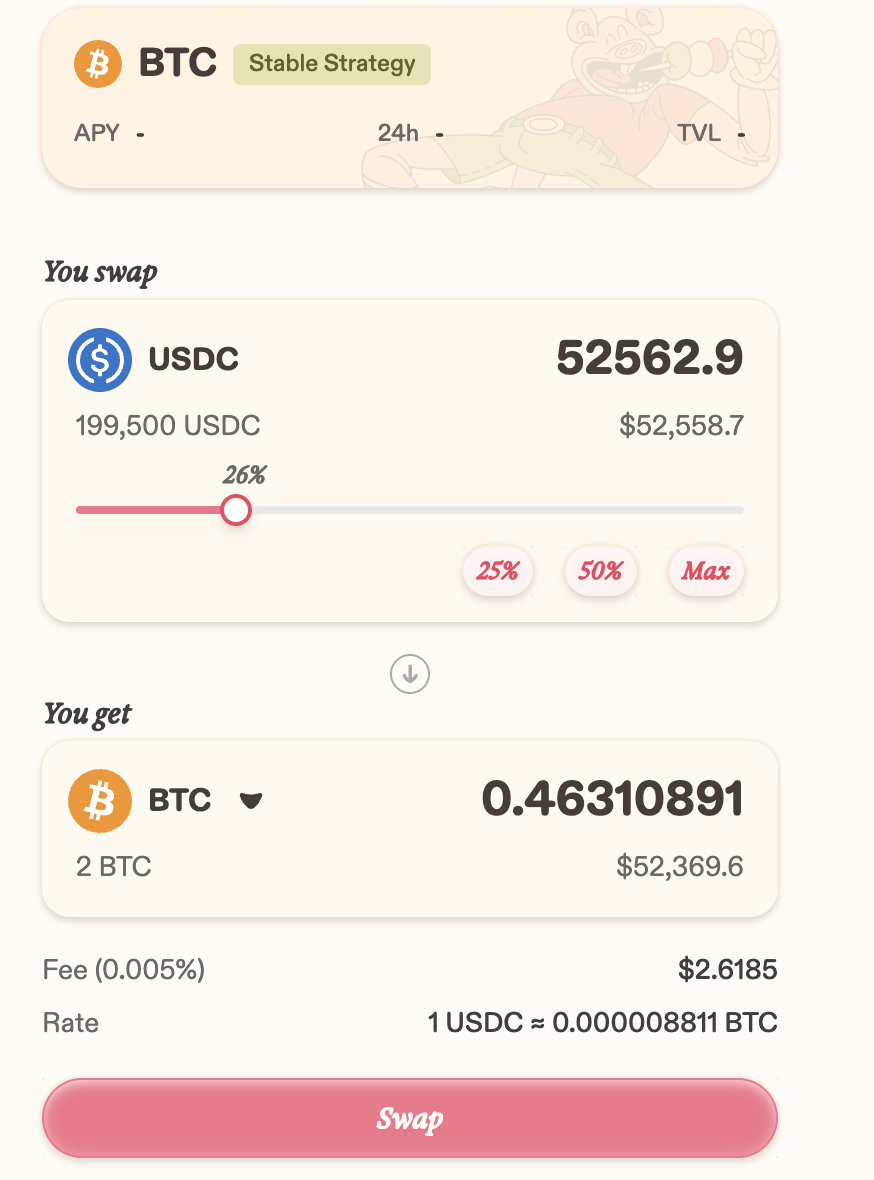Tap the Swap button
The image size is (874, 1180).
pyautogui.click(x=409, y=1118)
